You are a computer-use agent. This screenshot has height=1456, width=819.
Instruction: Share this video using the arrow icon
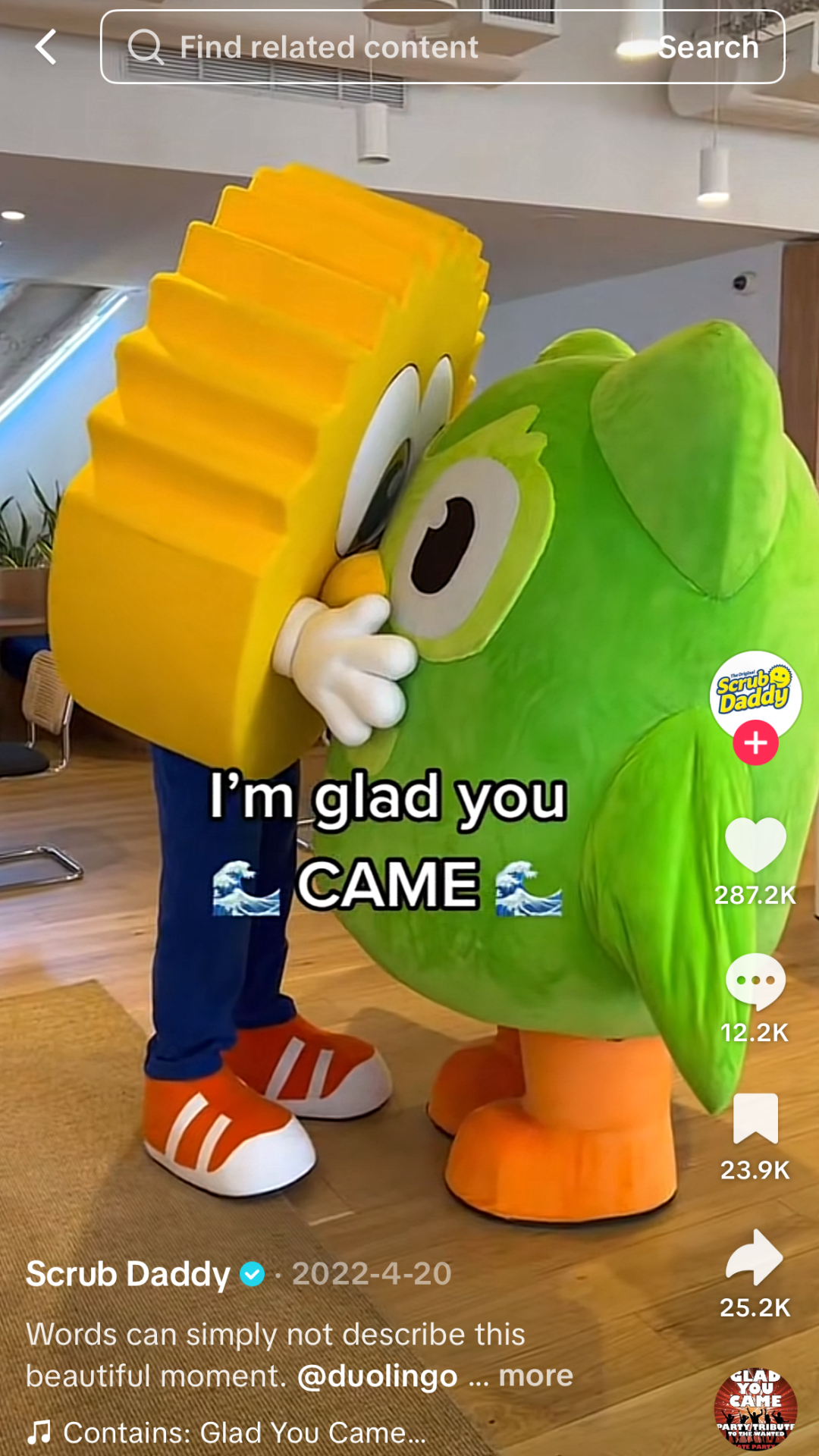(755, 1257)
